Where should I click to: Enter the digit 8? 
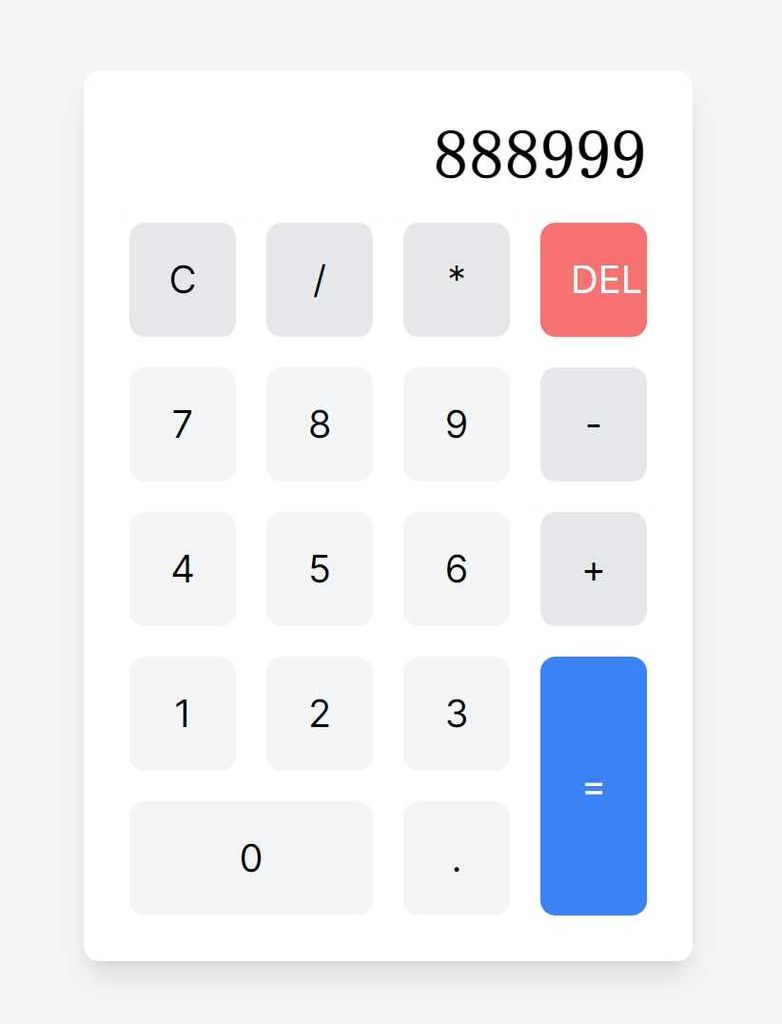tap(319, 424)
